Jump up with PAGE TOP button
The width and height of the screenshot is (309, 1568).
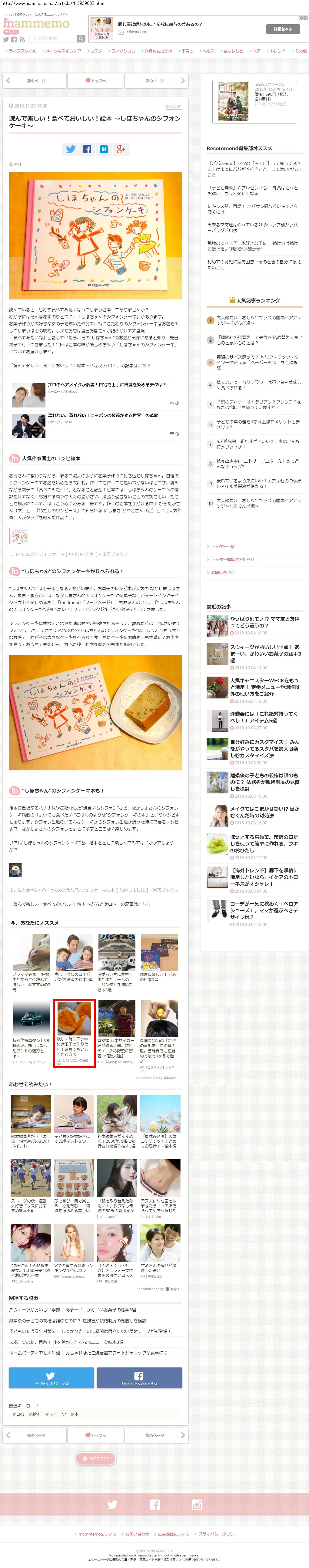coord(95,1458)
